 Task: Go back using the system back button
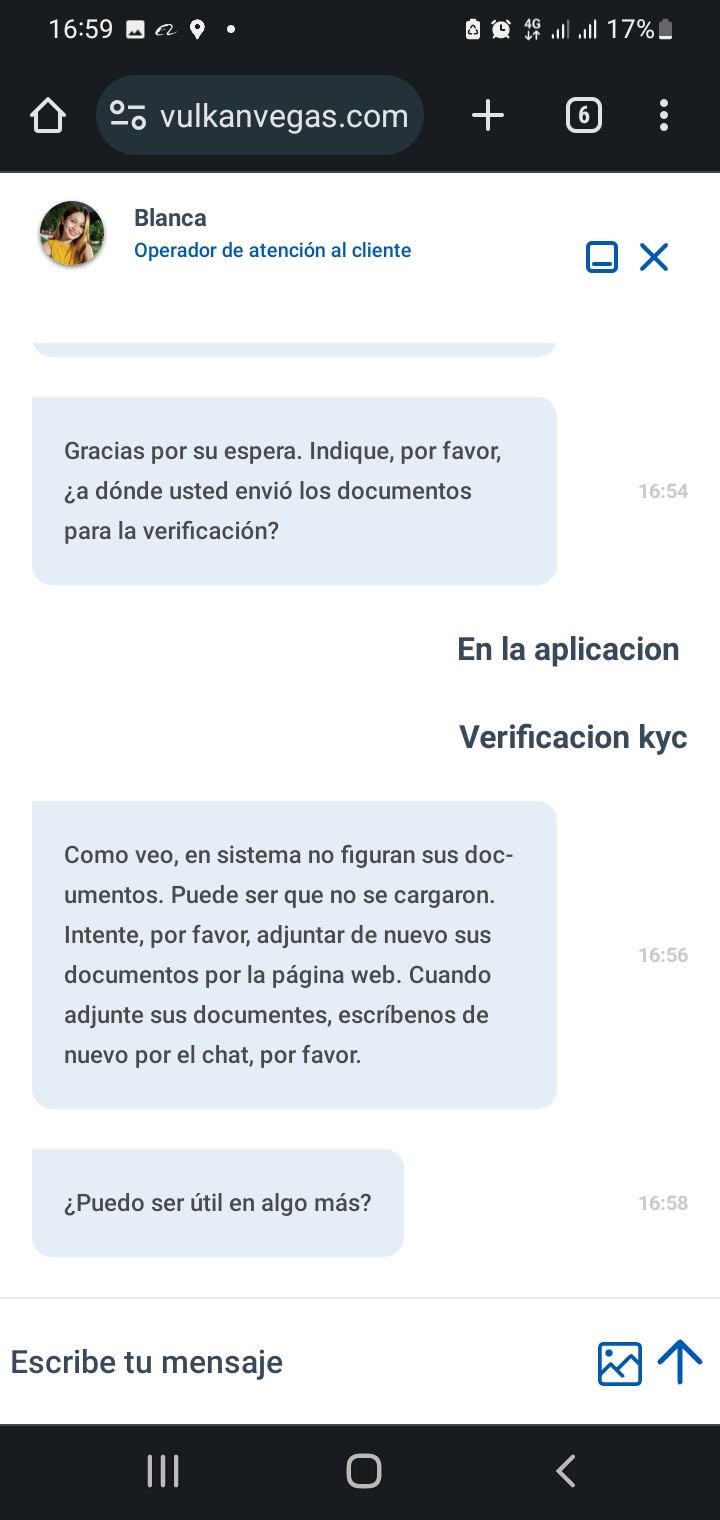click(x=565, y=1471)
